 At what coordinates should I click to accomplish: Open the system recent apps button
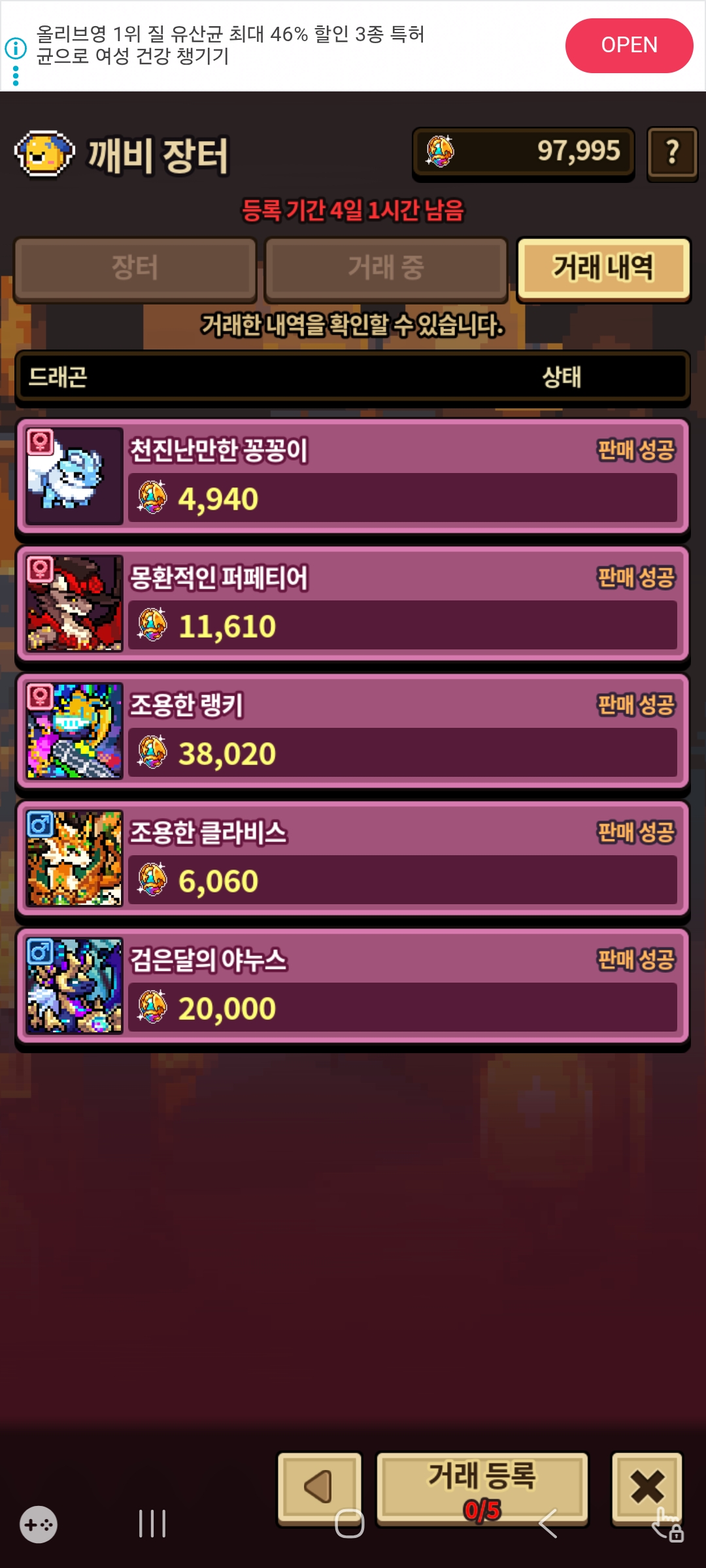[152, 1524]
